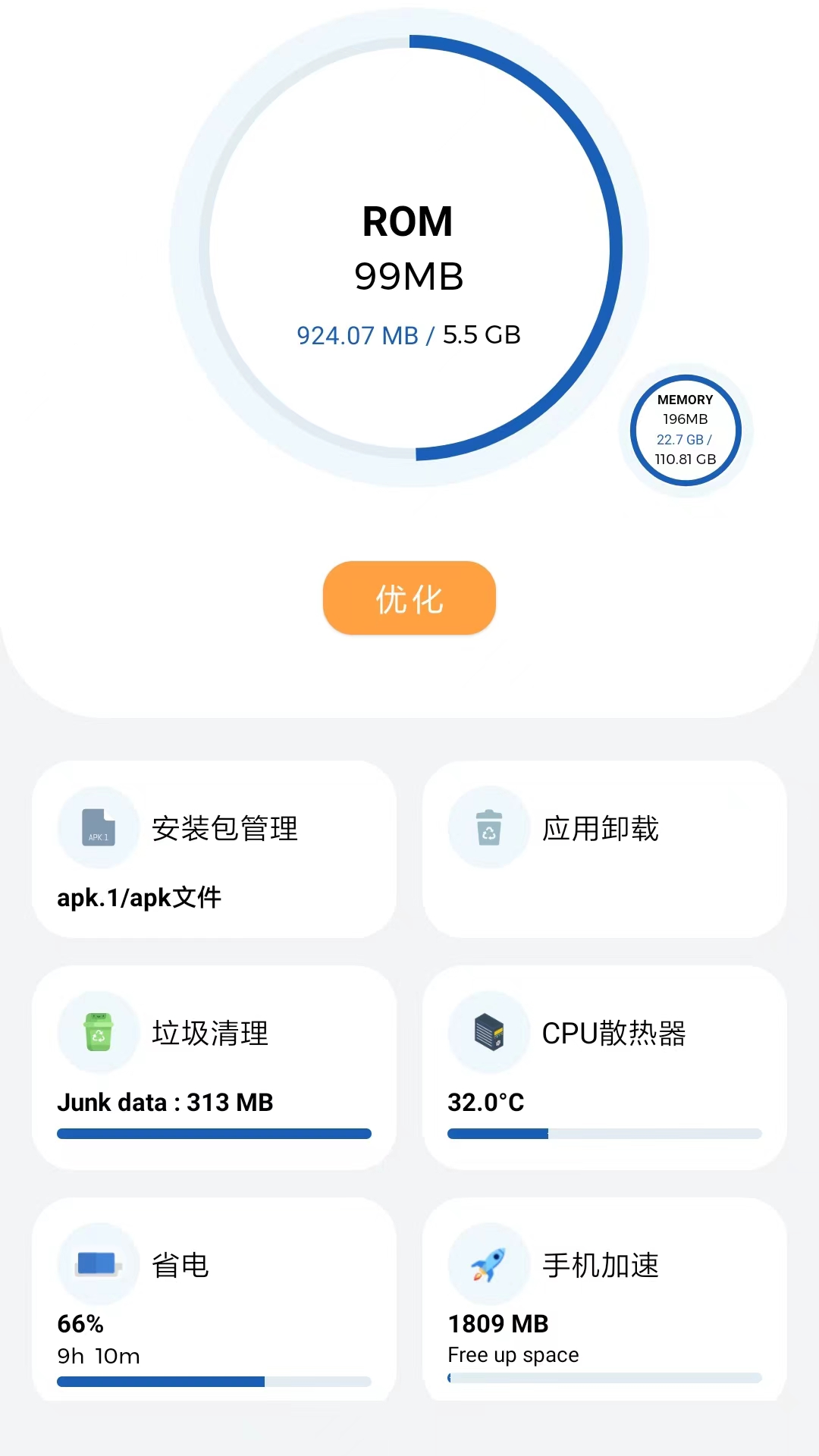Open the green recycle bin icon for 垃圾清理
Screen dimensions: 819x1456
click(x=98, y=1033)
